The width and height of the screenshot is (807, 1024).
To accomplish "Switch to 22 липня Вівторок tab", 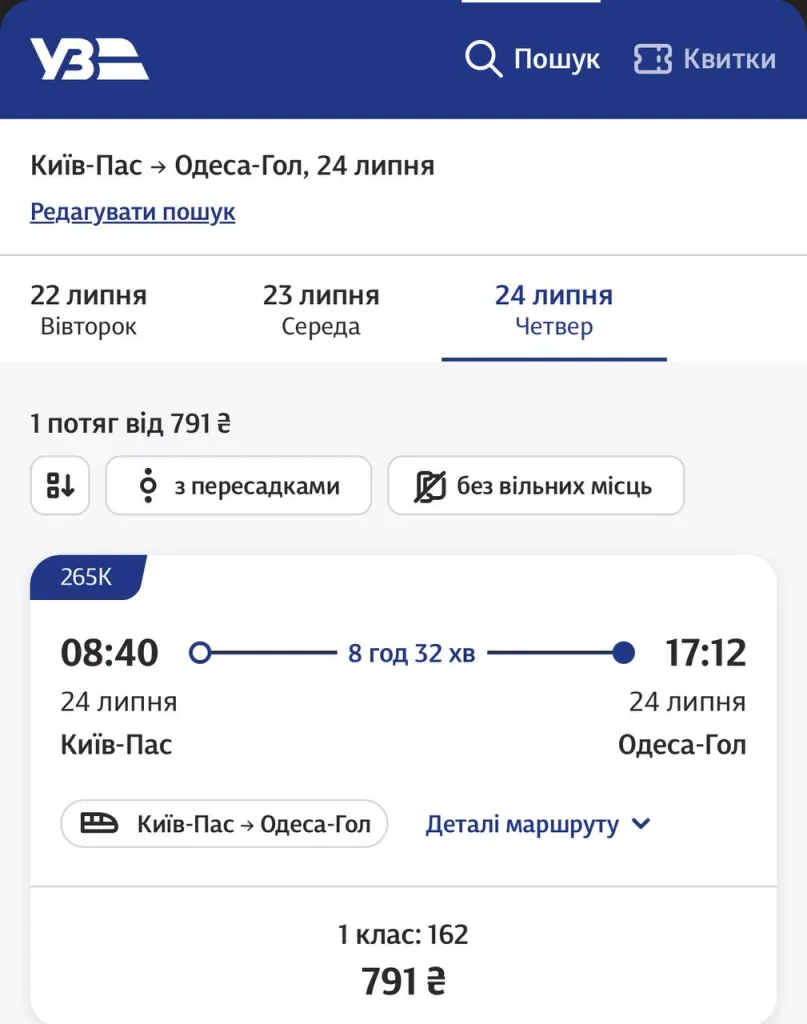I will (88, 309).
